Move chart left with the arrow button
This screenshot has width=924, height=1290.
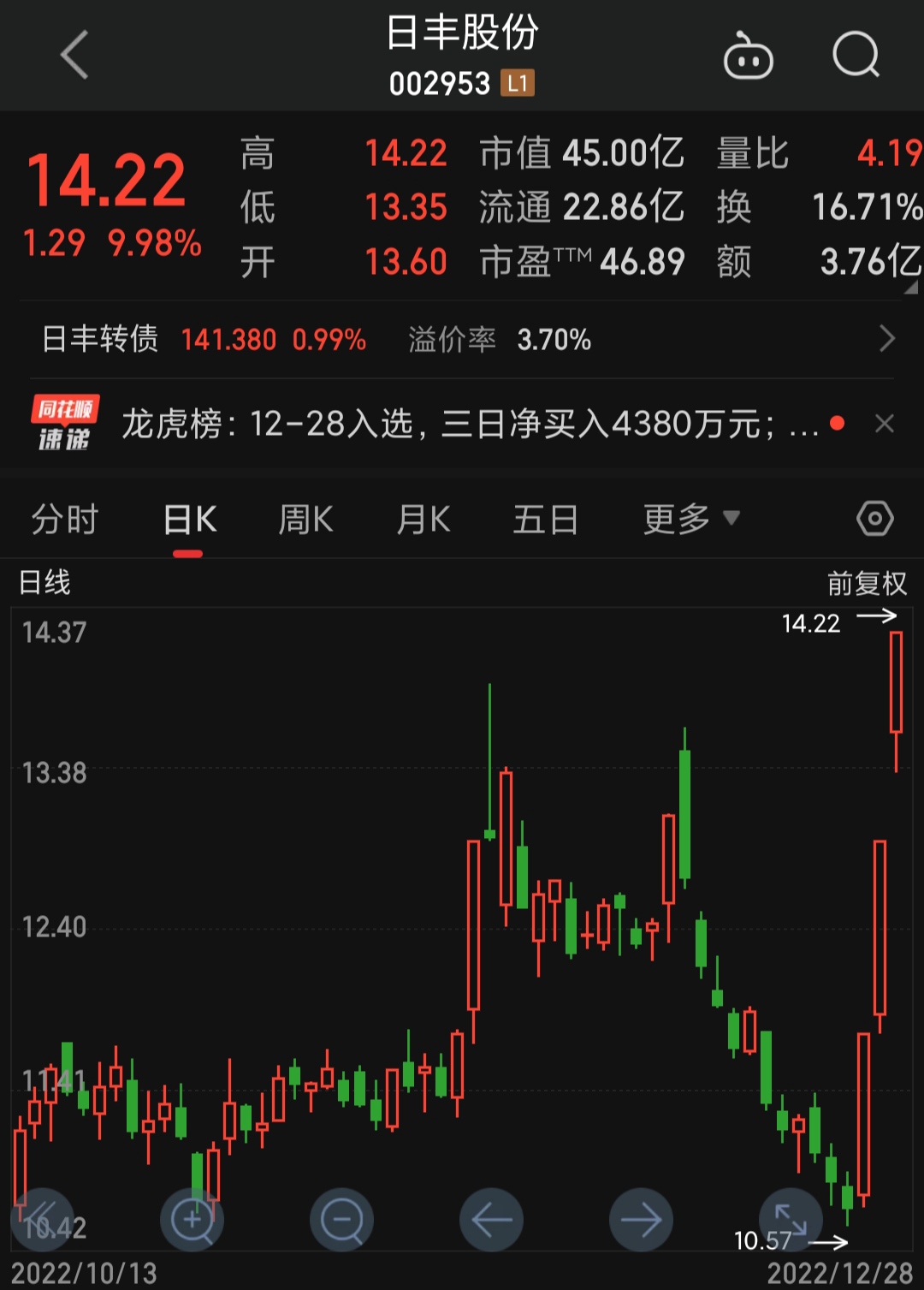[x=492, y=1219]
